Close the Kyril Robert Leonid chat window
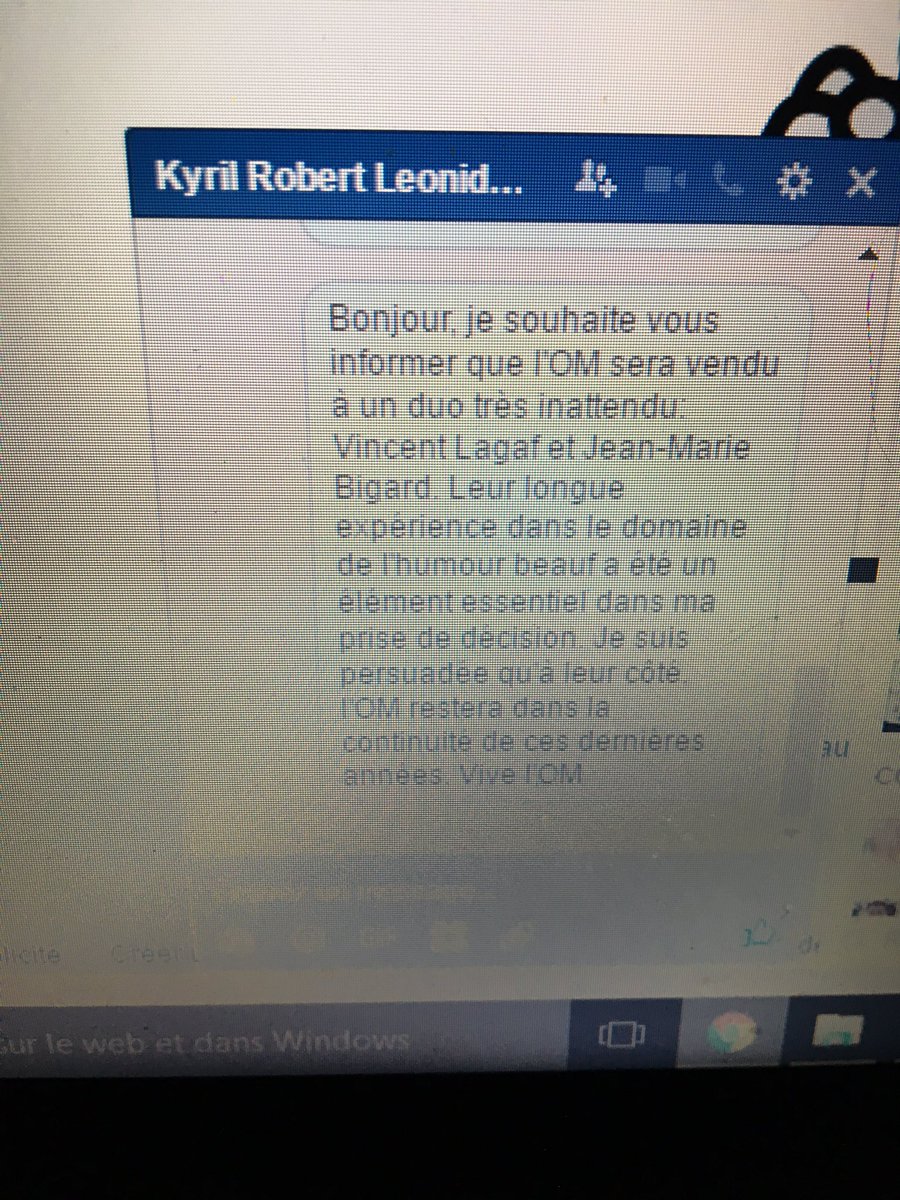The height and width of the screenshot is (1200, 900). (860, 182)
